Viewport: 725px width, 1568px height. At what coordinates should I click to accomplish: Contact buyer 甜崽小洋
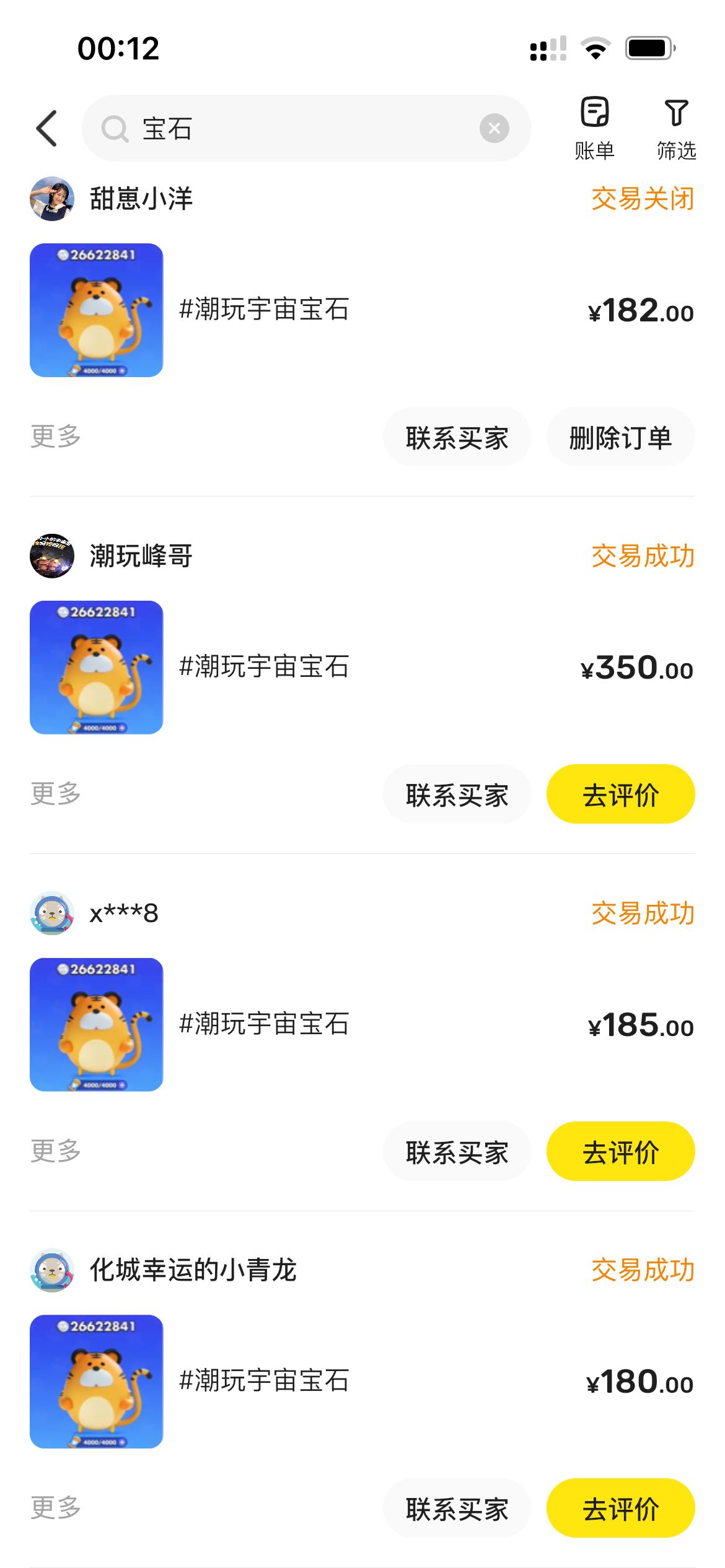pyautogui.click(x=457, y=437)
